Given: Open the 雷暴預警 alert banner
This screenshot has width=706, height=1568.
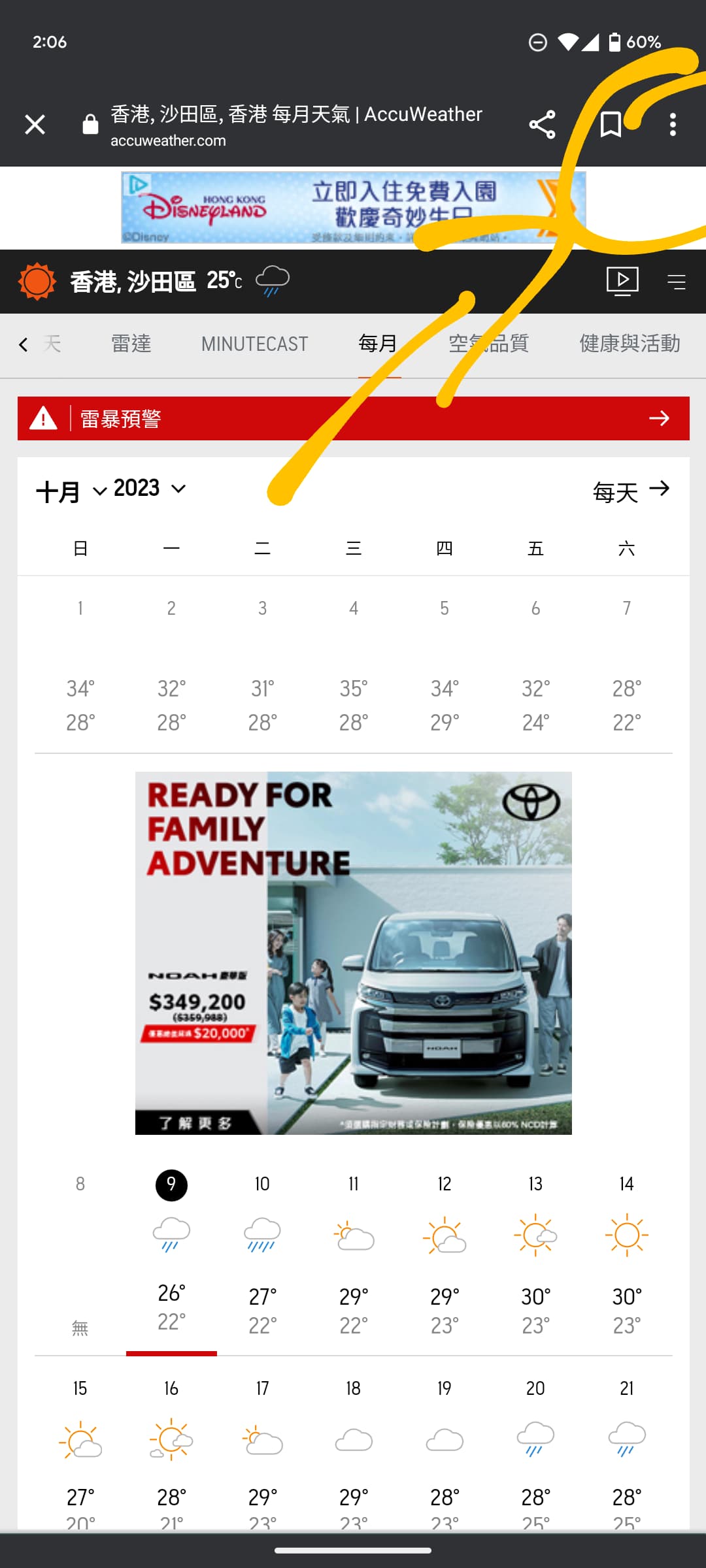Looking at the screenshot, I should [x=353, y=418].
